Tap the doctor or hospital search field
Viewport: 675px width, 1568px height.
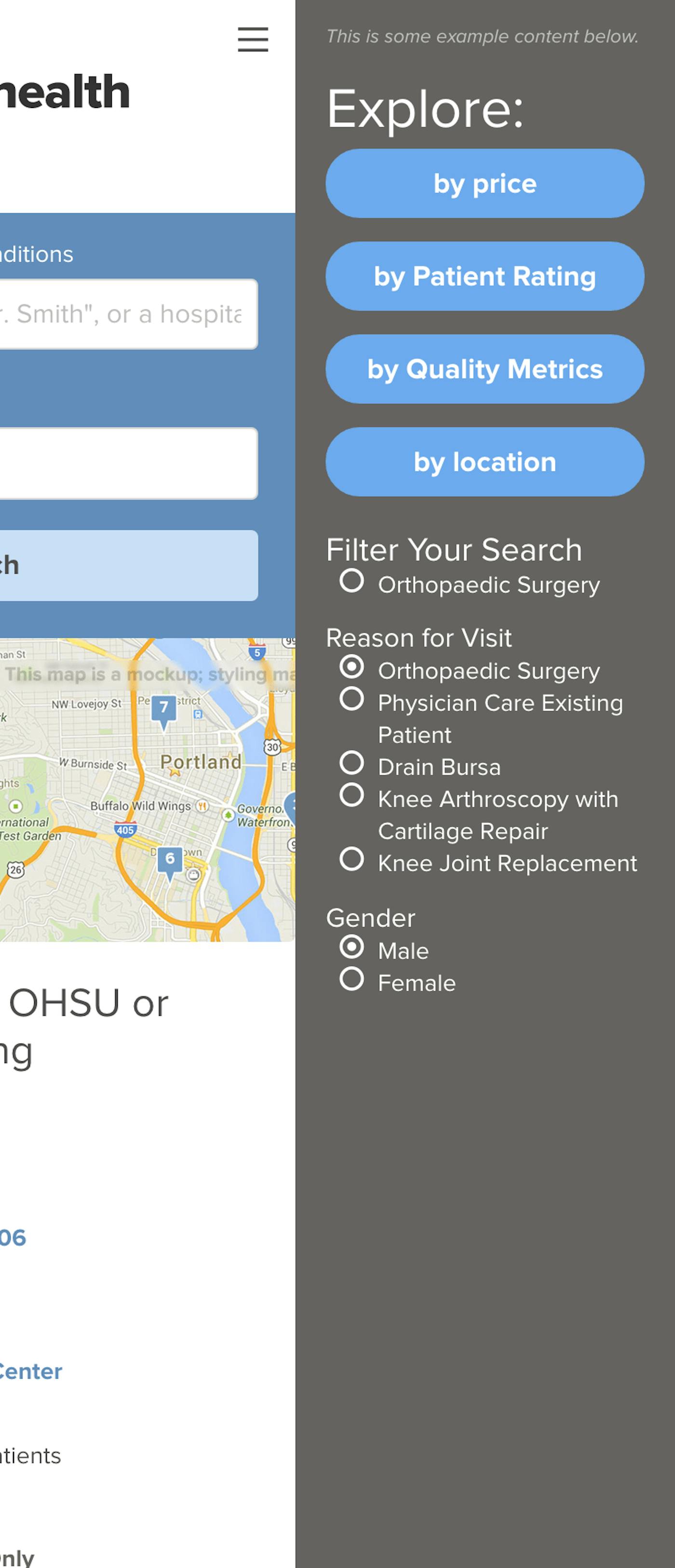pyautogui.click(x=128, y=314)
